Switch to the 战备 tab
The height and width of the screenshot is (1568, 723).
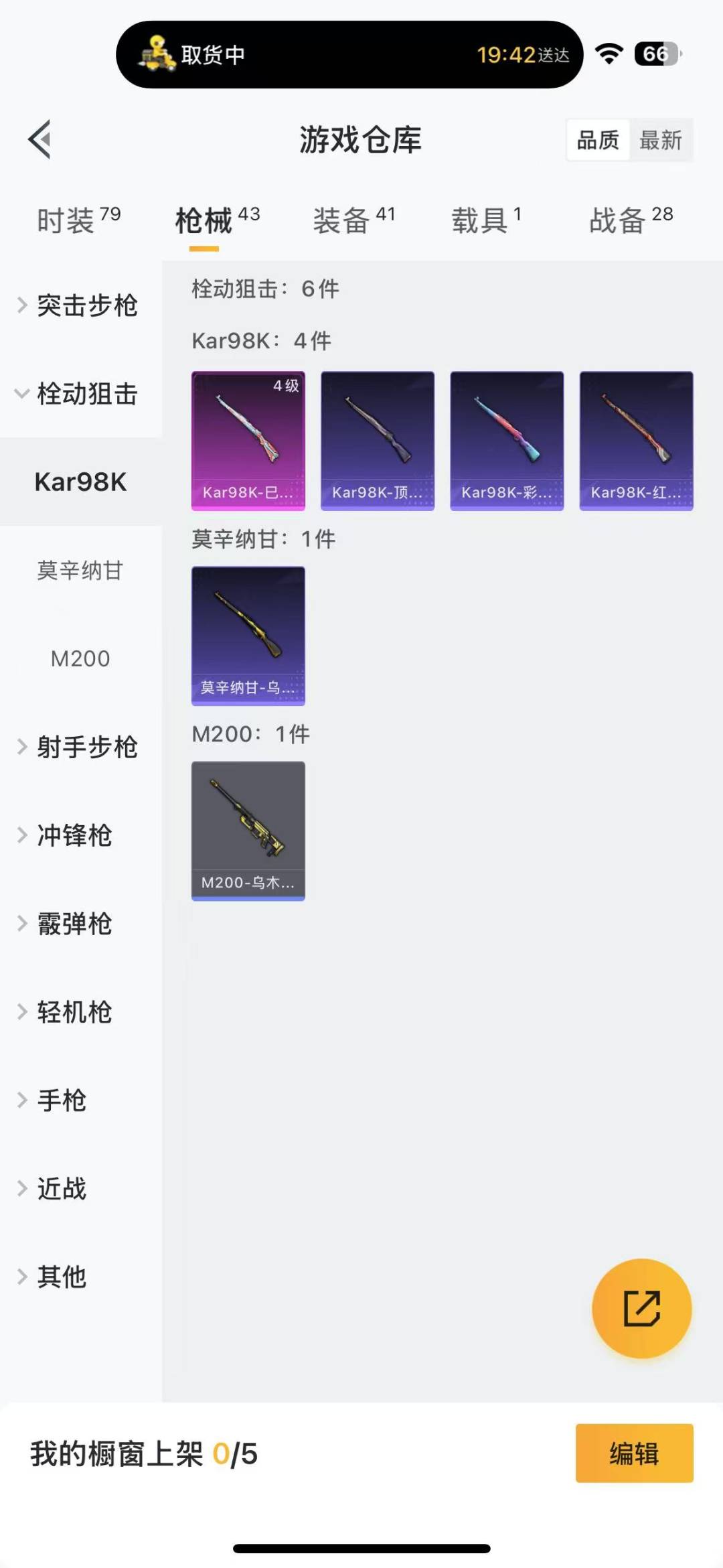(x=630, y=220)
